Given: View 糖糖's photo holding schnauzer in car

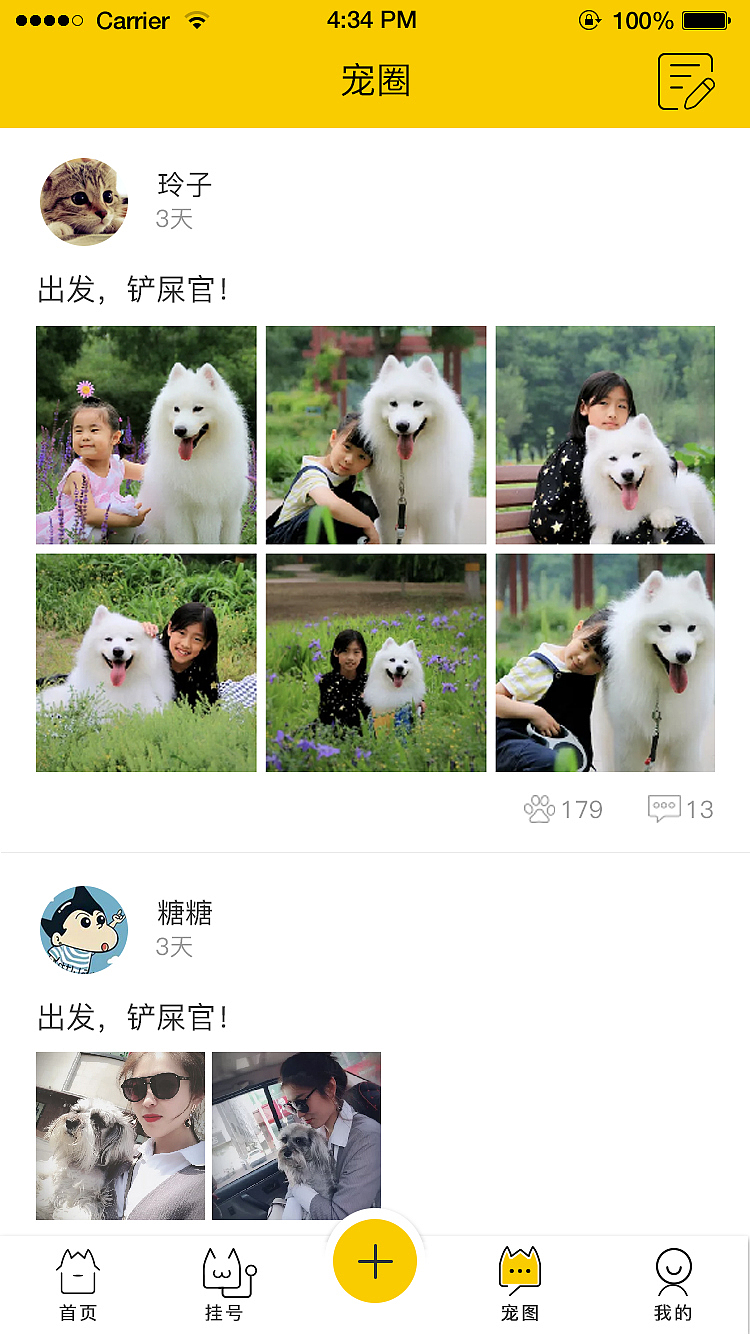Looking at the screenshot, I should pyautogui.click(x=296, y=1136).
